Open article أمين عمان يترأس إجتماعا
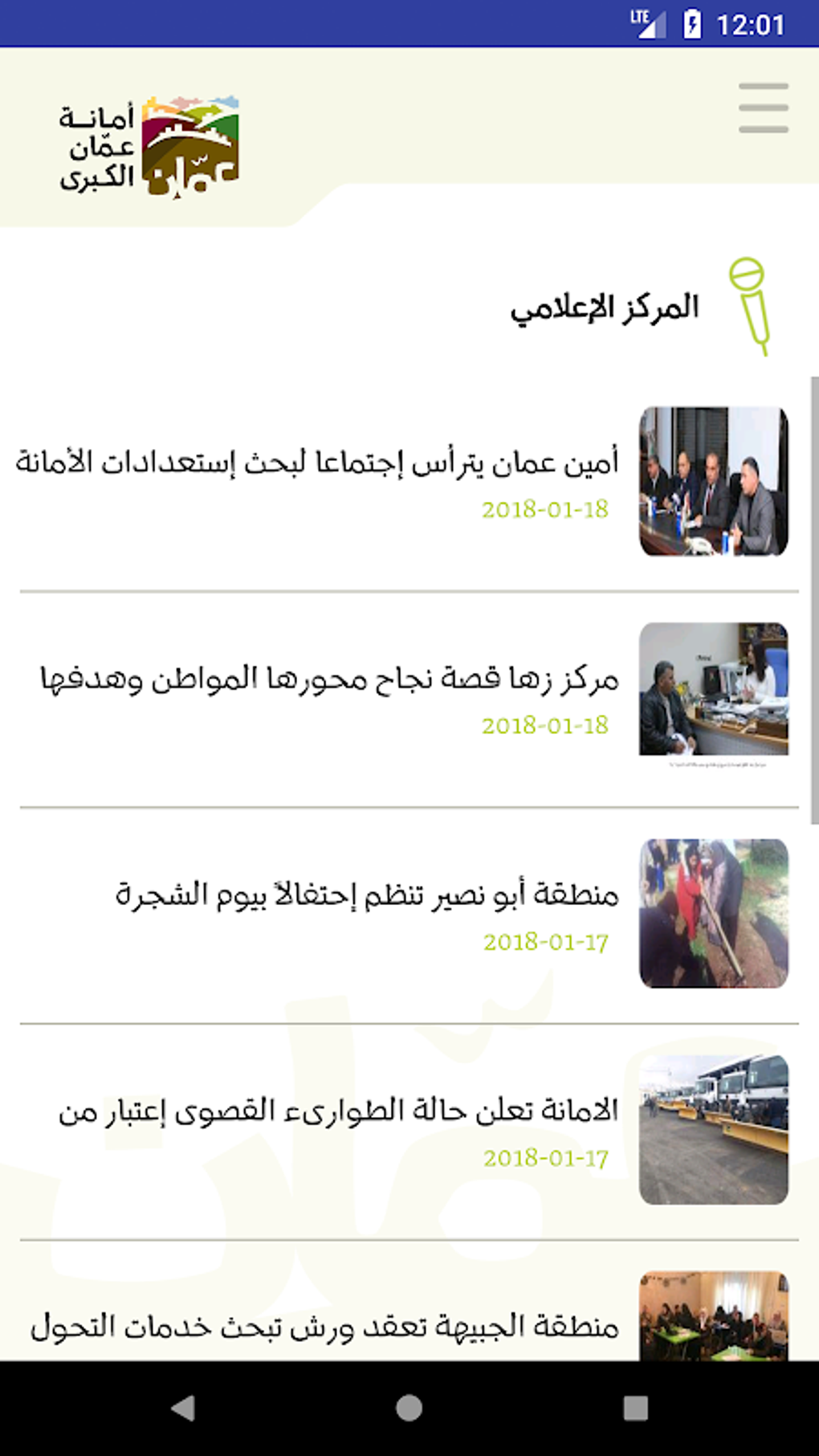The image size is (819, 1456). (317, 463)
